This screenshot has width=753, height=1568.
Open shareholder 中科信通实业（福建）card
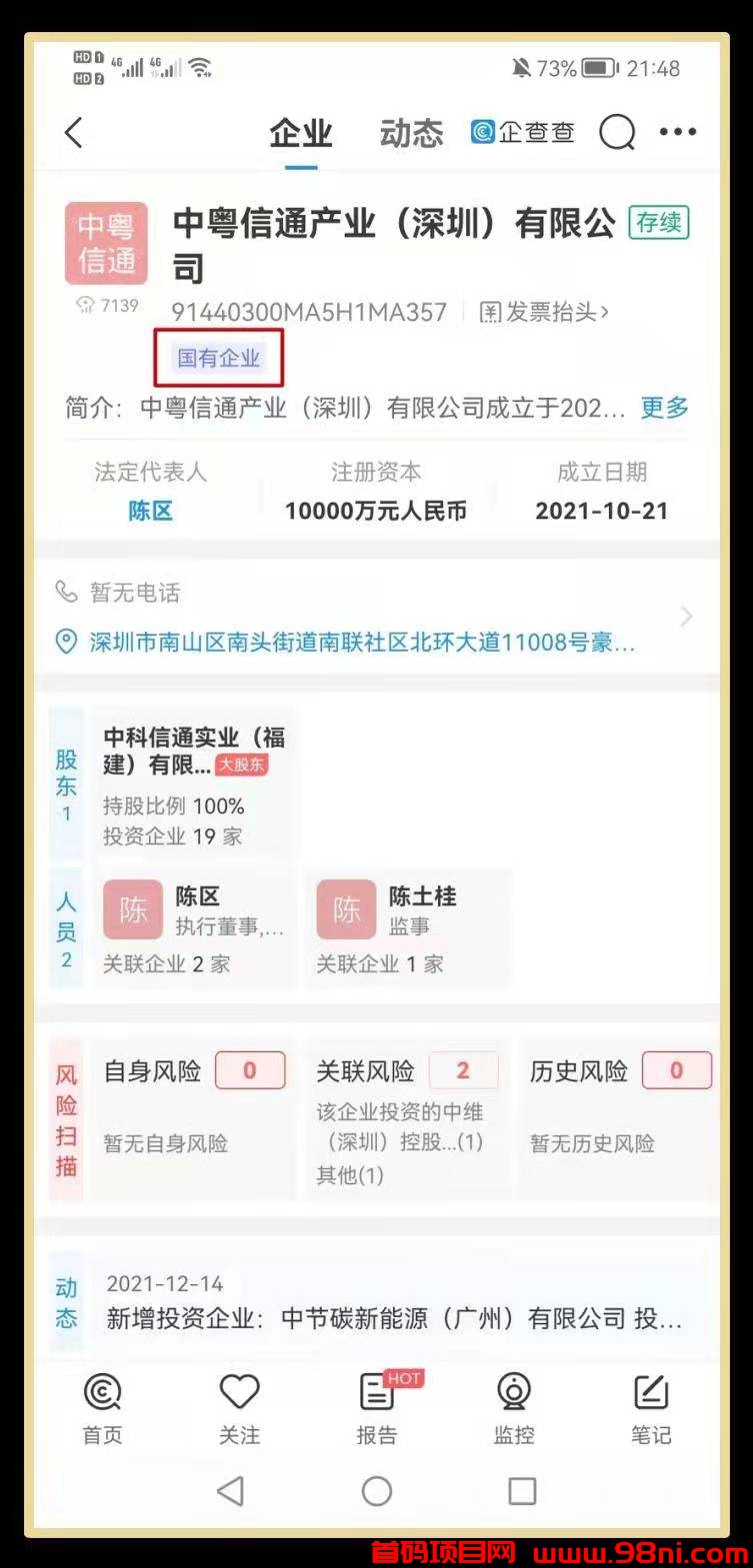pos(194,784)
